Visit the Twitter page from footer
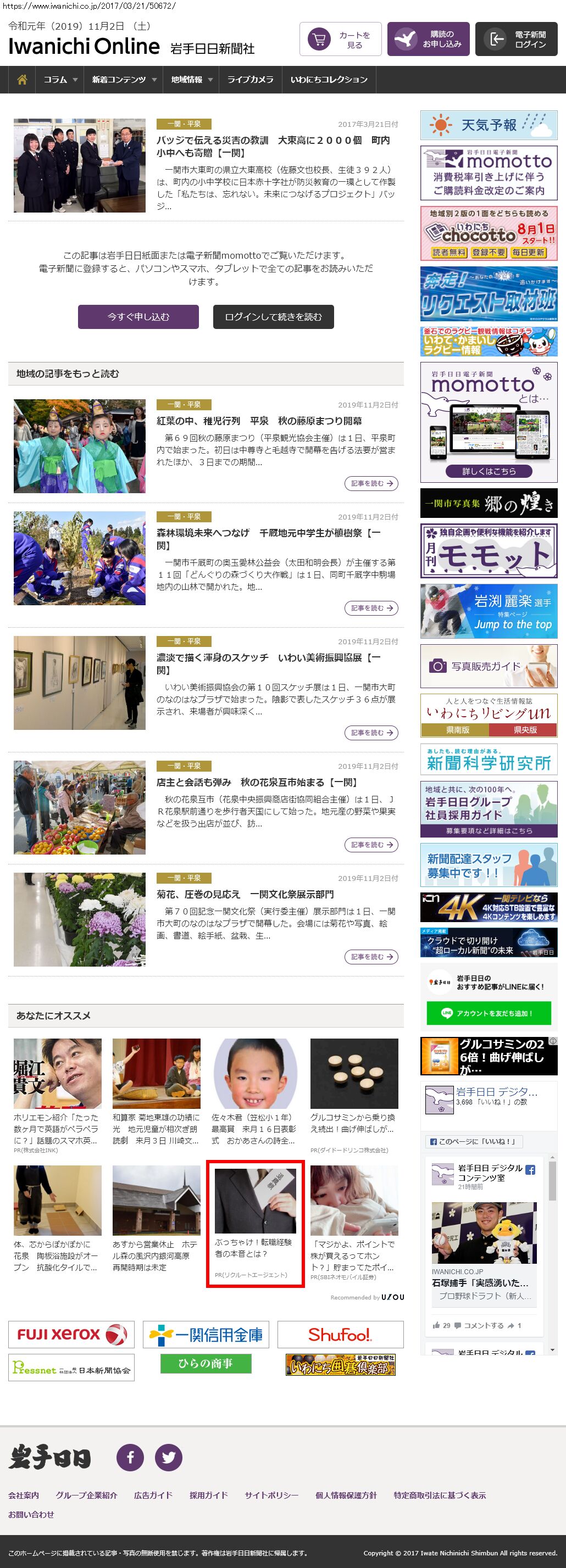Viewport: 566px width, 1568px height. 168,1457
